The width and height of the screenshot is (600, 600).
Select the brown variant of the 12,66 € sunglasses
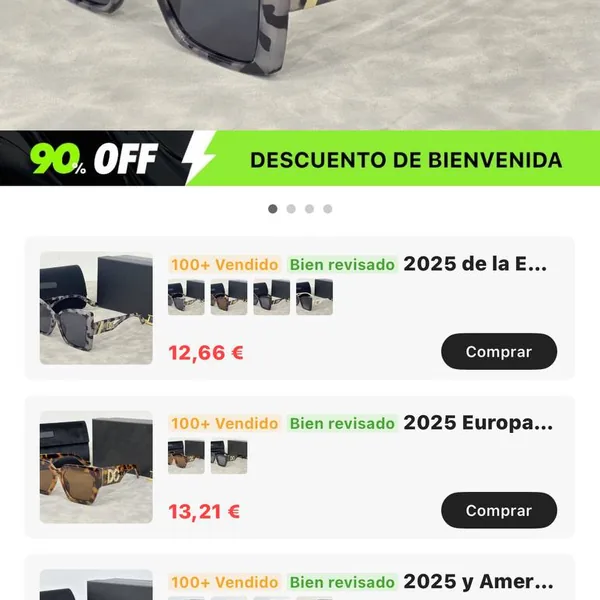pyautogui.click(x=229, y=298)
